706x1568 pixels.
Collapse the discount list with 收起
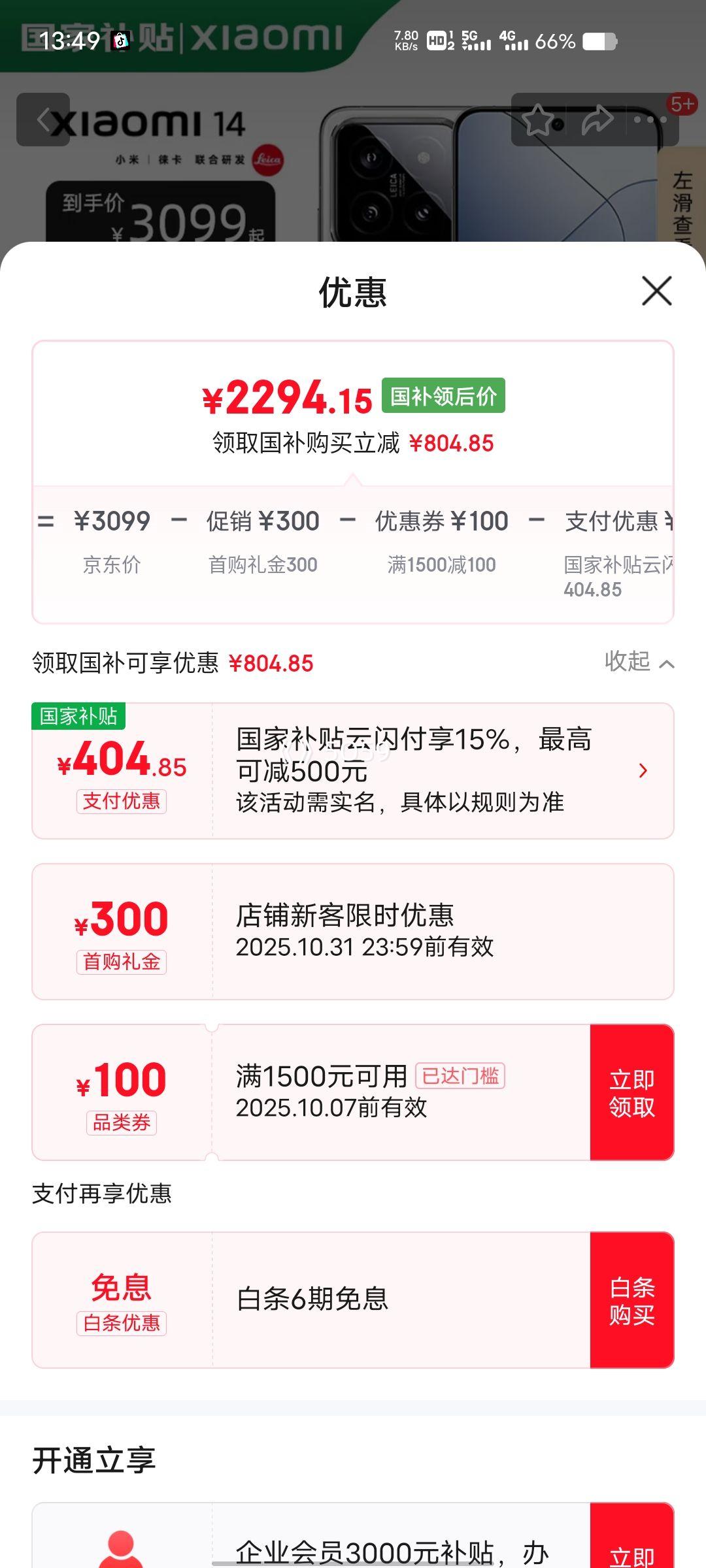[x=639, y=662]
